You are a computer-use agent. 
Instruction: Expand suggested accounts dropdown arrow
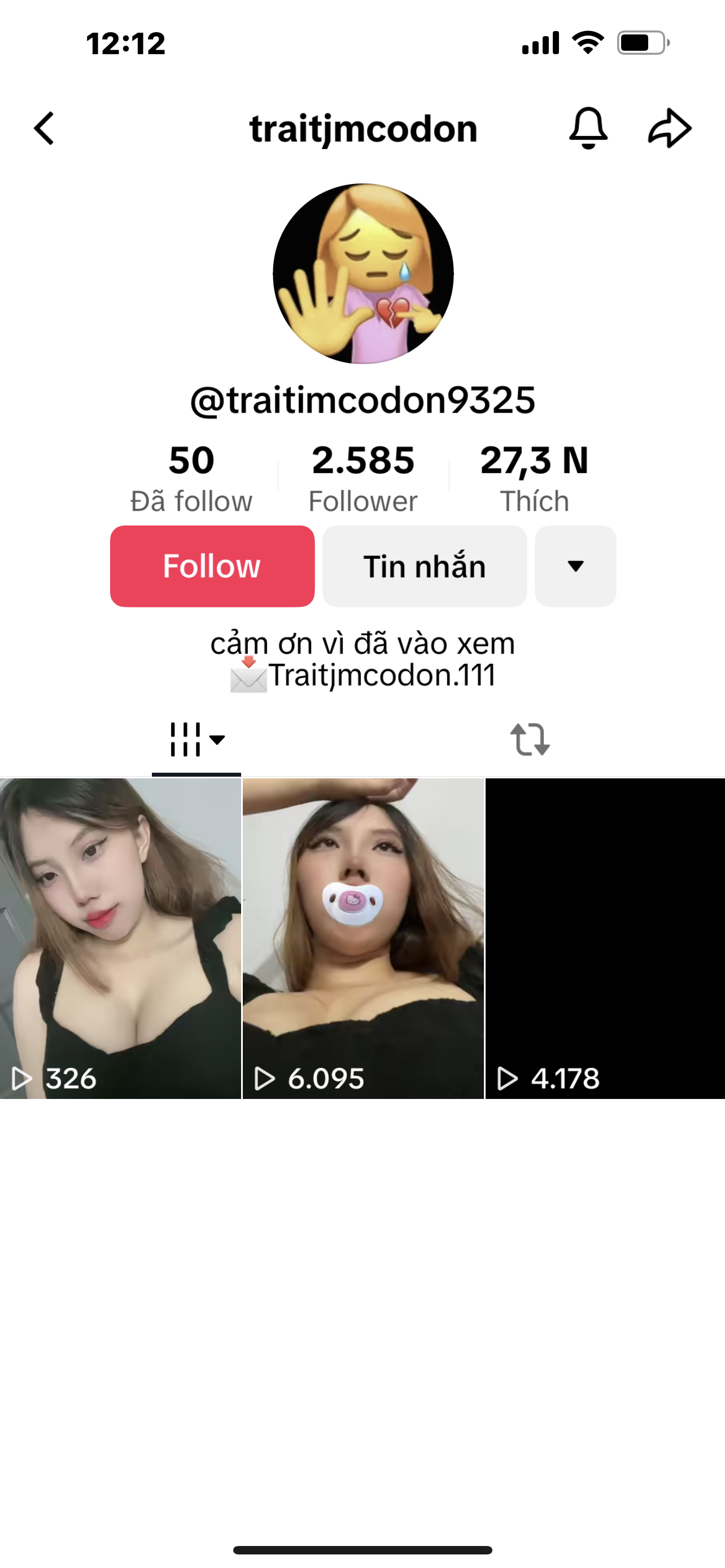[x=575, y=566]
